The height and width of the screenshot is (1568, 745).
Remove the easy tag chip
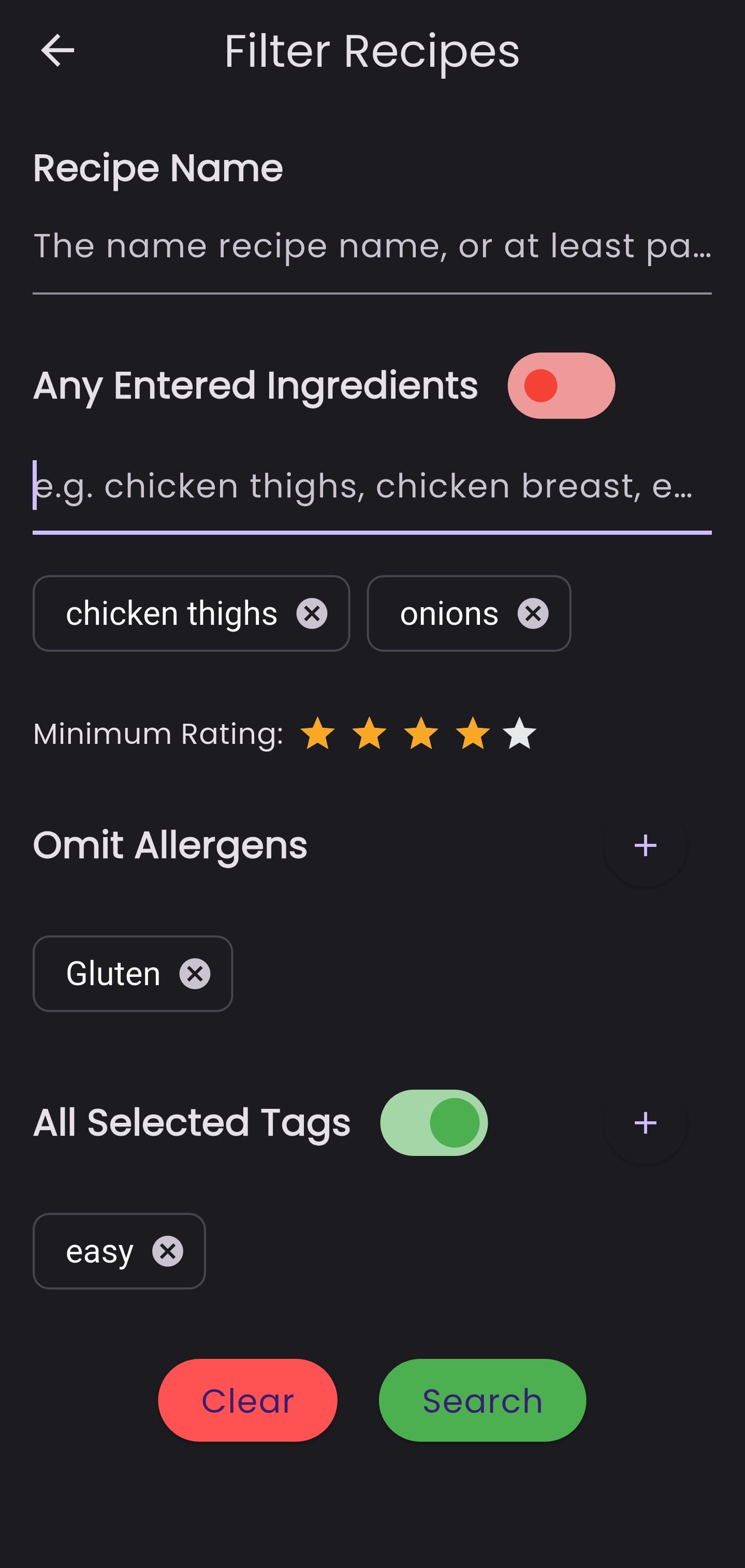pos(167,1251)
